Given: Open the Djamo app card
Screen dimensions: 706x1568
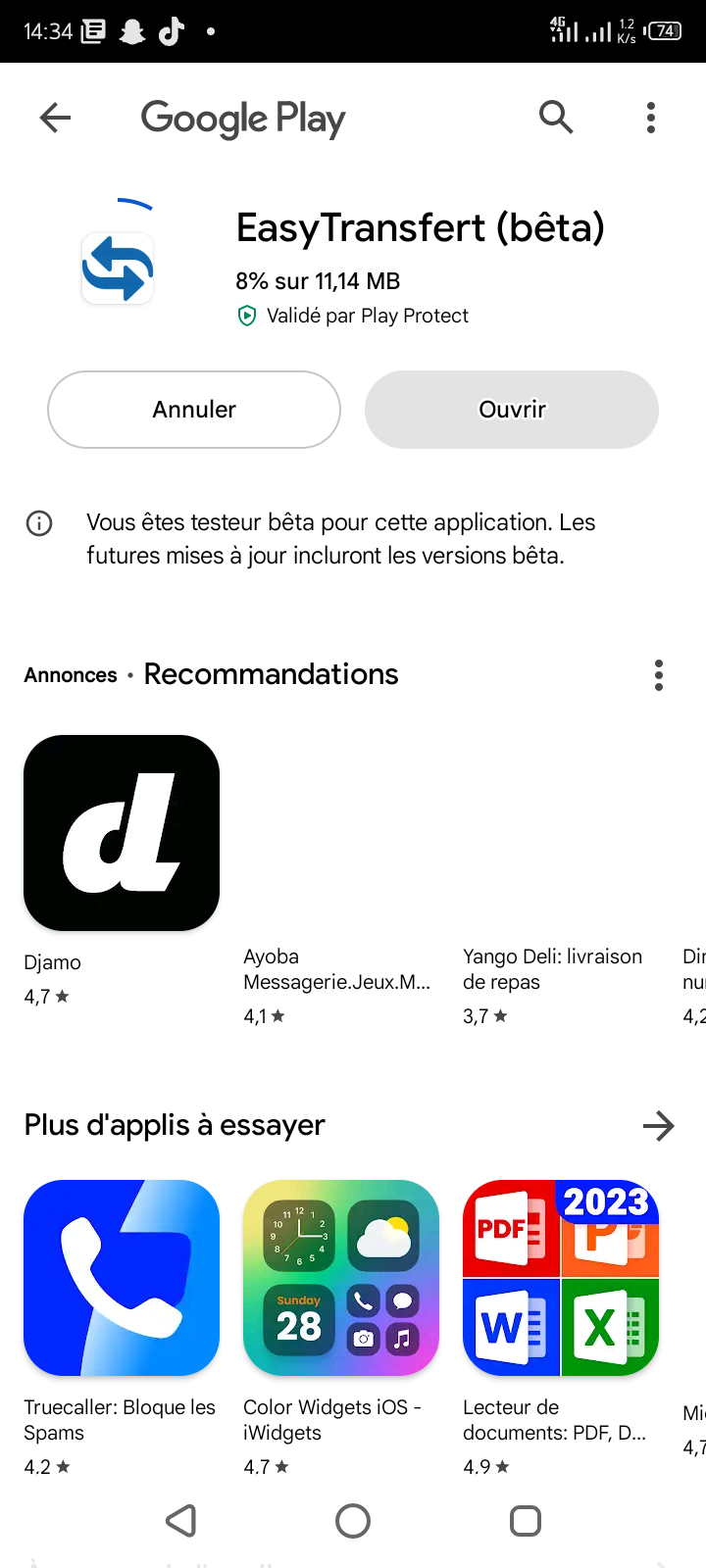Looking at the screenshot, I should (x=122, y=833).
